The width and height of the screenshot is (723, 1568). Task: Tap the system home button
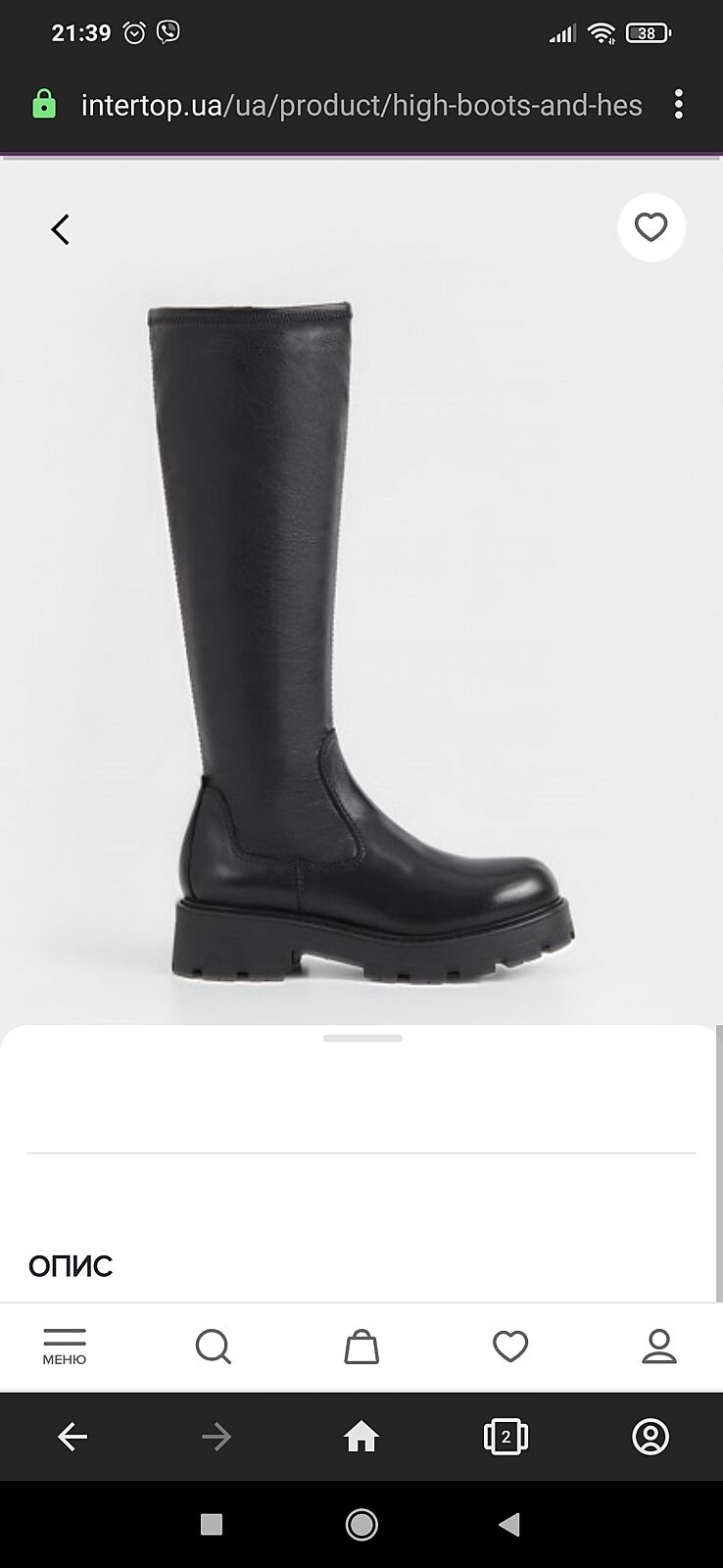361,1524
